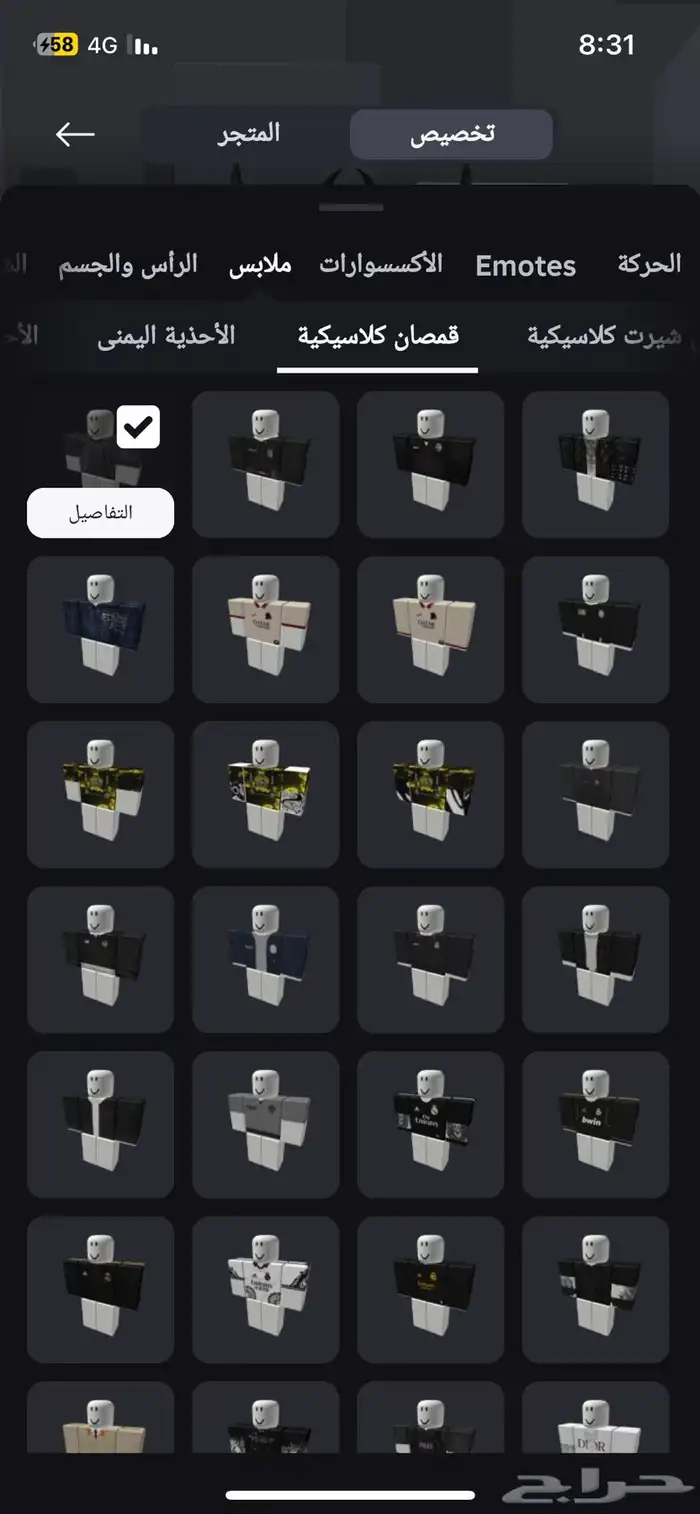Uncheck the currently equipped shirt
Image resolution: width=700 pixels, height=1514 pixels.
click(x=139, y=427)
